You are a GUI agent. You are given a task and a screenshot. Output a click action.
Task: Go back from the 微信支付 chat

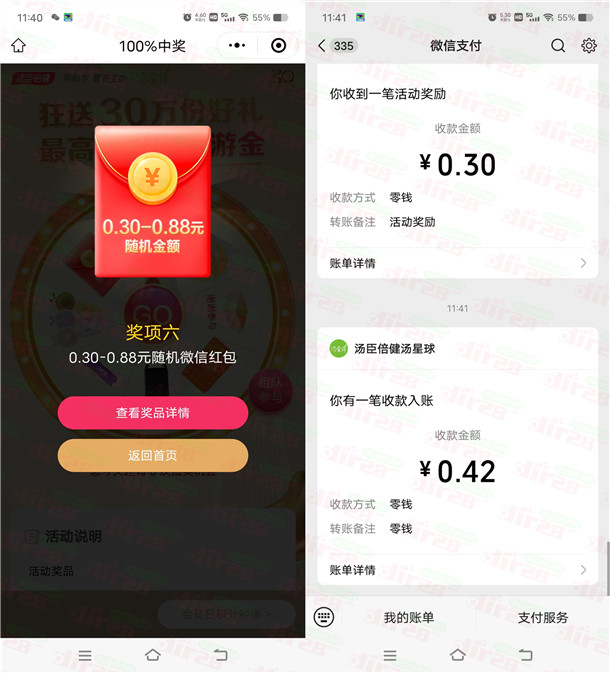(322, 46)
